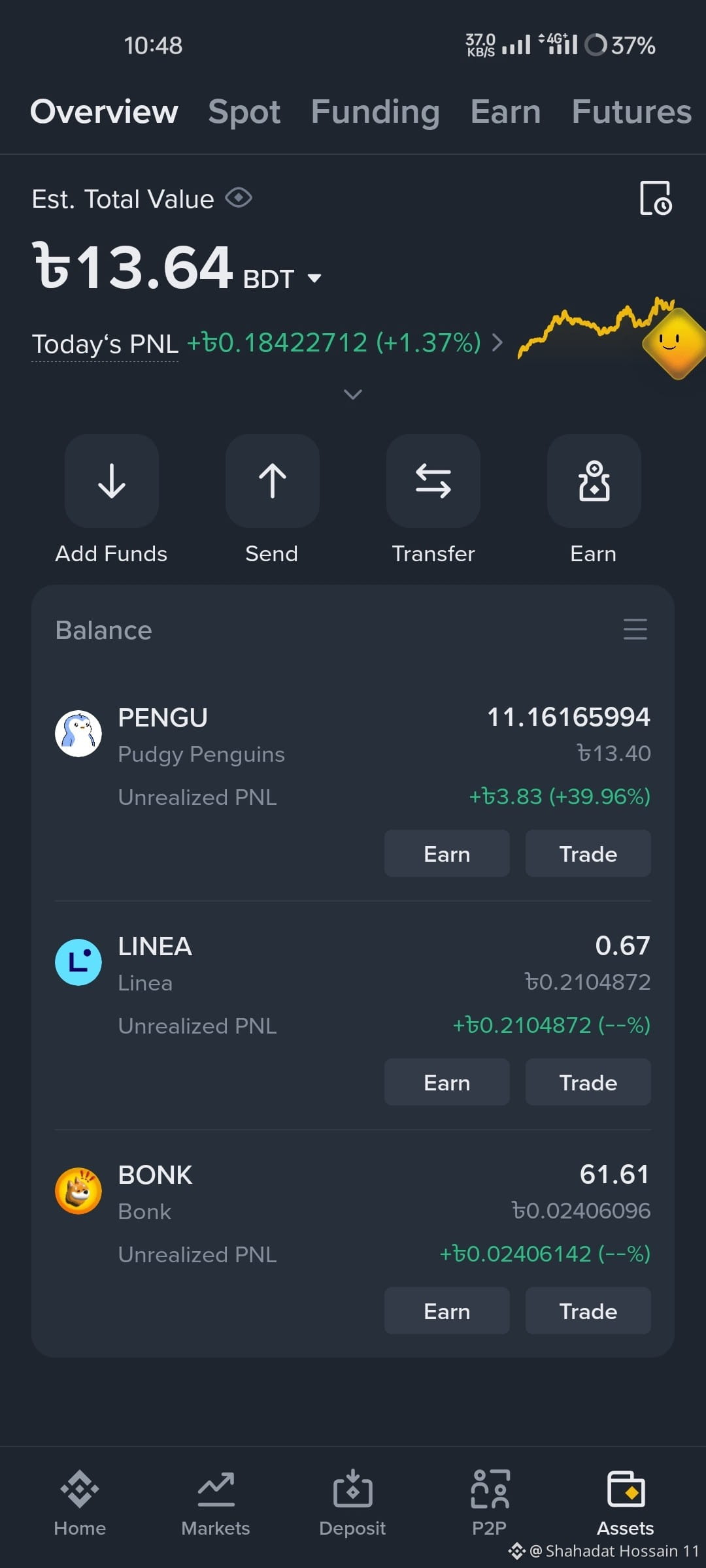The image size is (706, 1568).
Task: Expand the overview details chevron
Action: coord(353,395)
